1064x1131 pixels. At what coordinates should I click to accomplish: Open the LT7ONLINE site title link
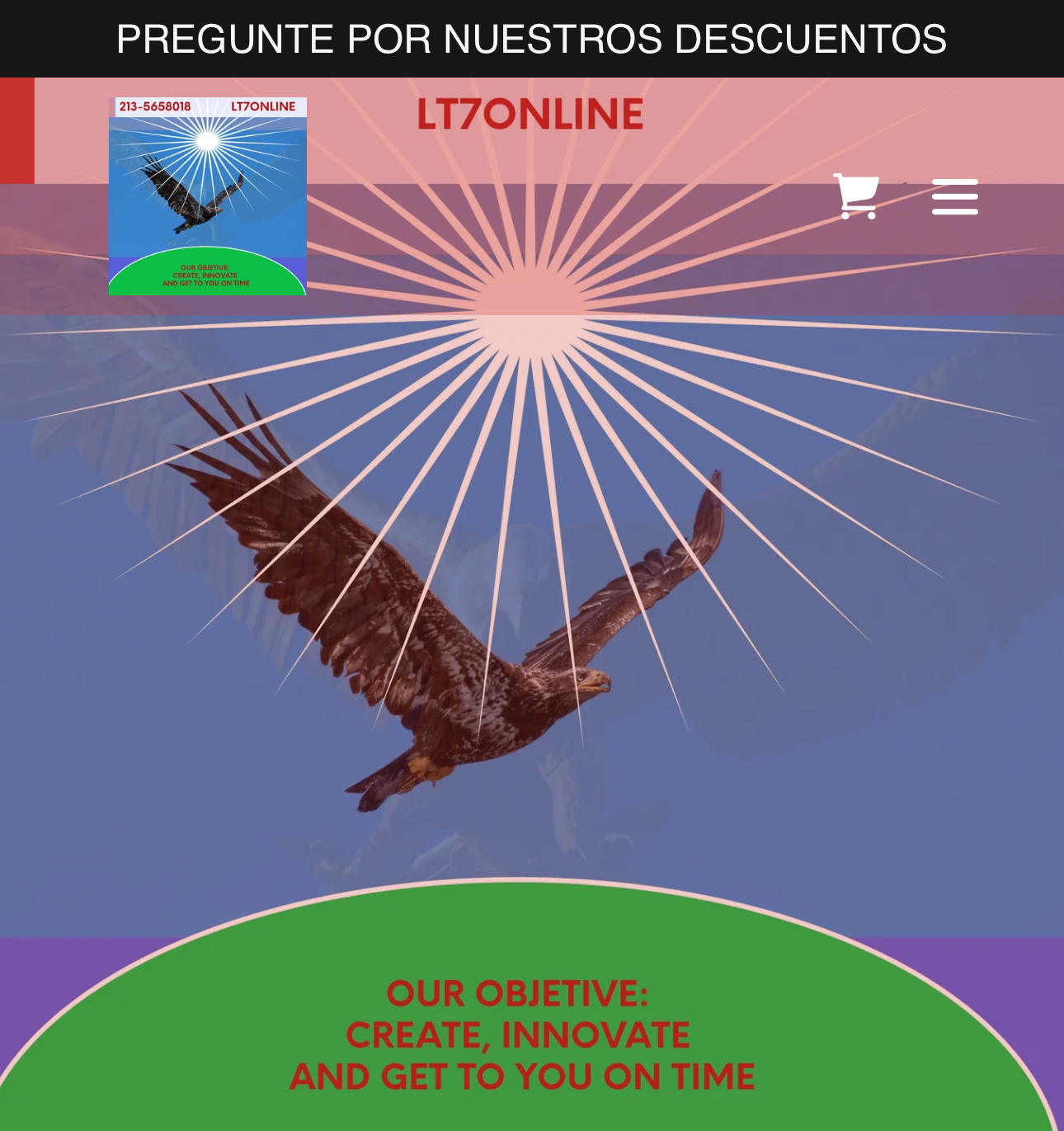[x=530, y=115]
